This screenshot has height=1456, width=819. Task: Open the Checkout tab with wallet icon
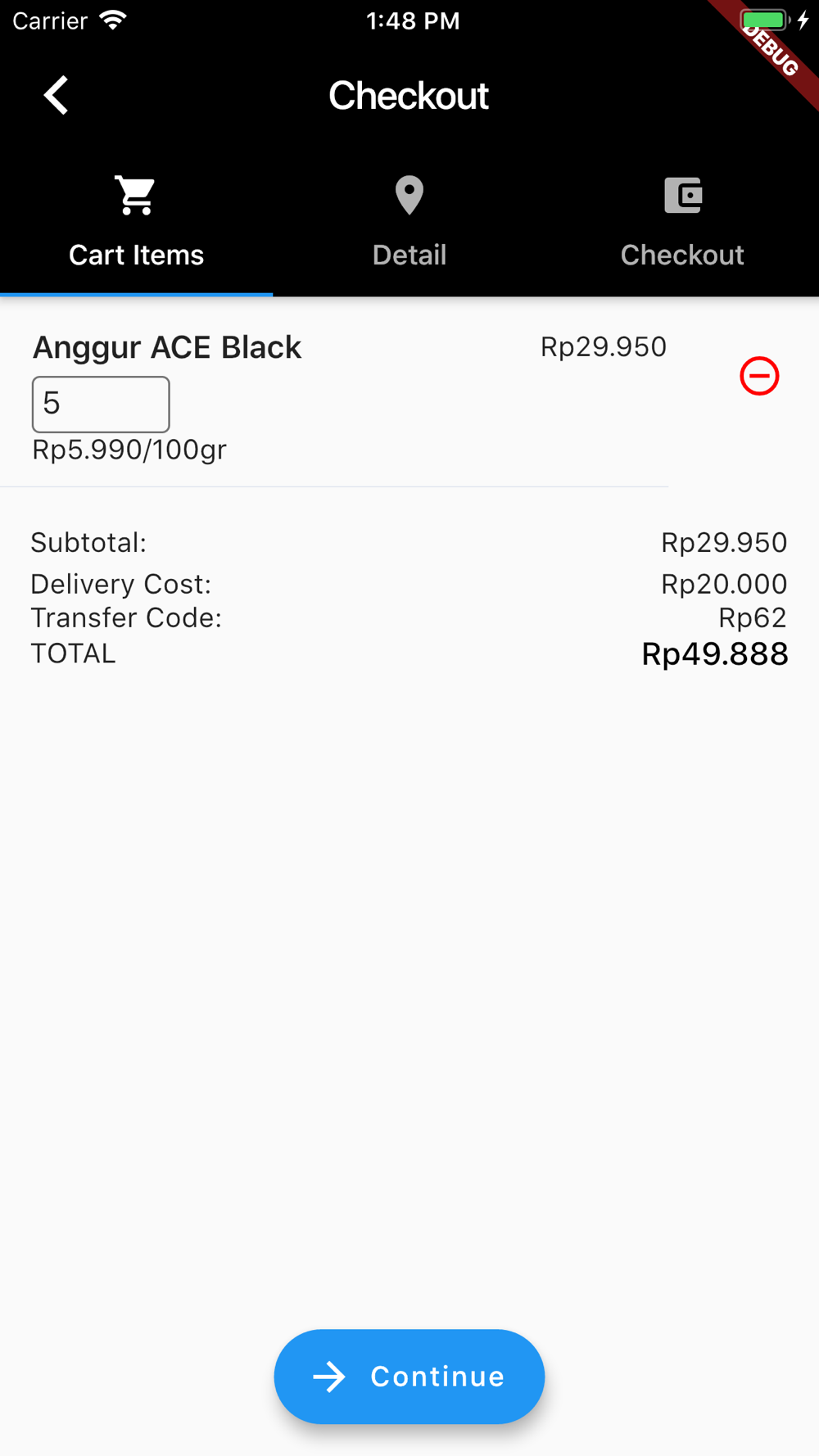(682, 221)
